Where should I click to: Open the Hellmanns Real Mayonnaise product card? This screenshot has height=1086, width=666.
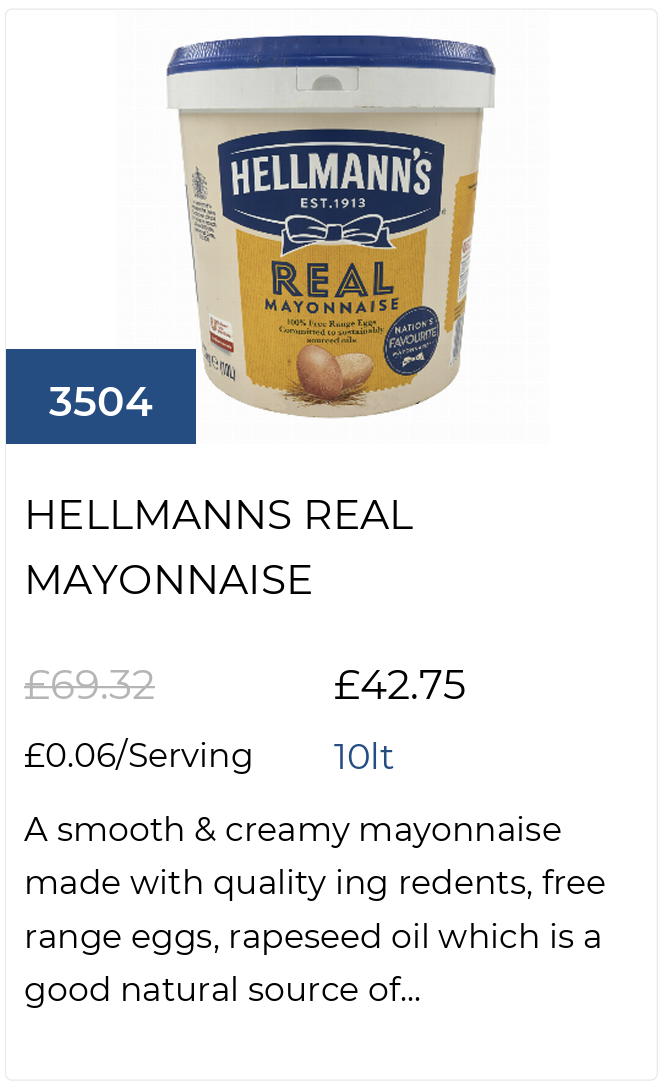(x=219, y=546)
